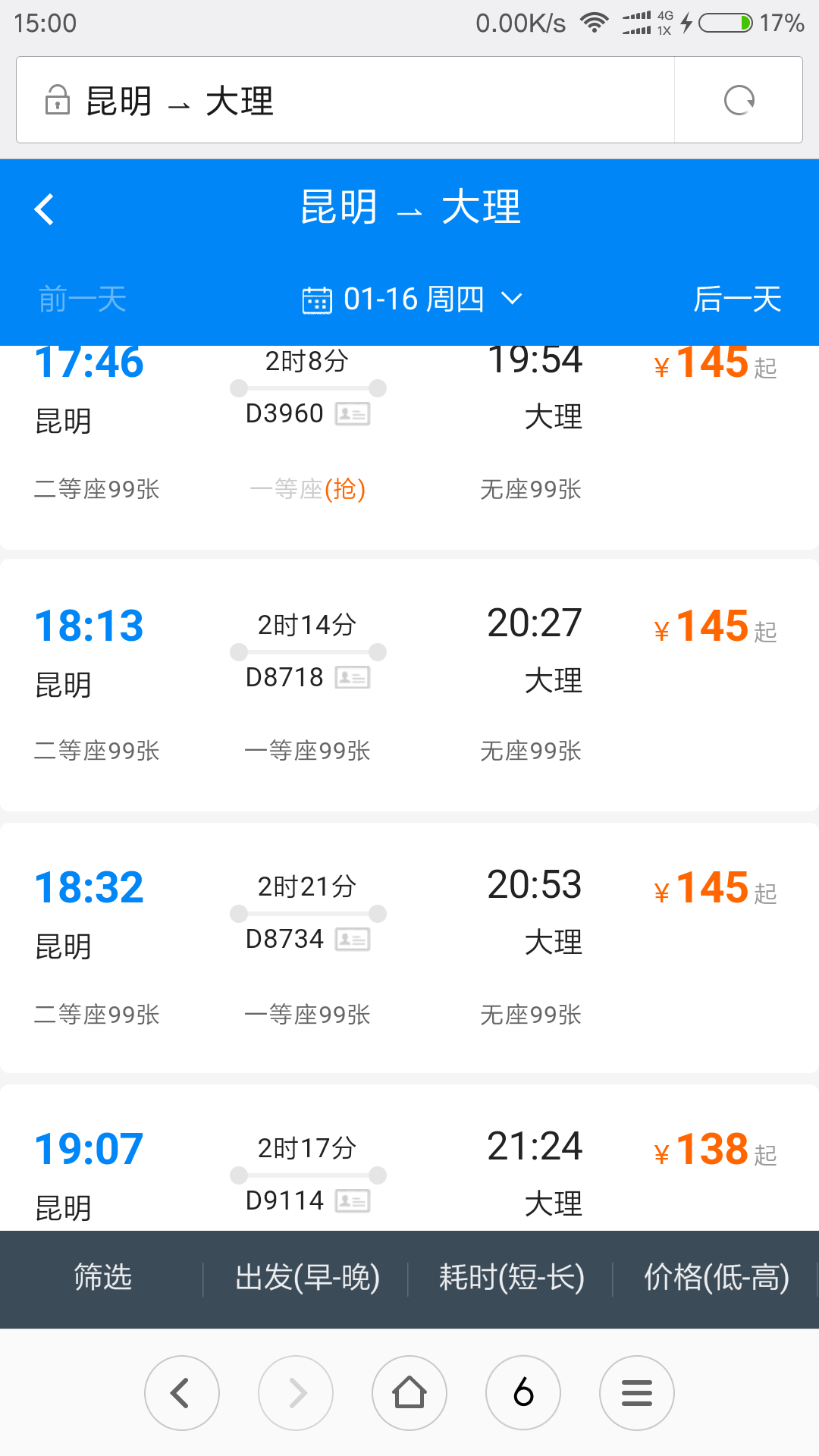The width and height of the screenshot is (819, 1456).
Task: Reload the page with the refresh icon
Action: [739, 100]
